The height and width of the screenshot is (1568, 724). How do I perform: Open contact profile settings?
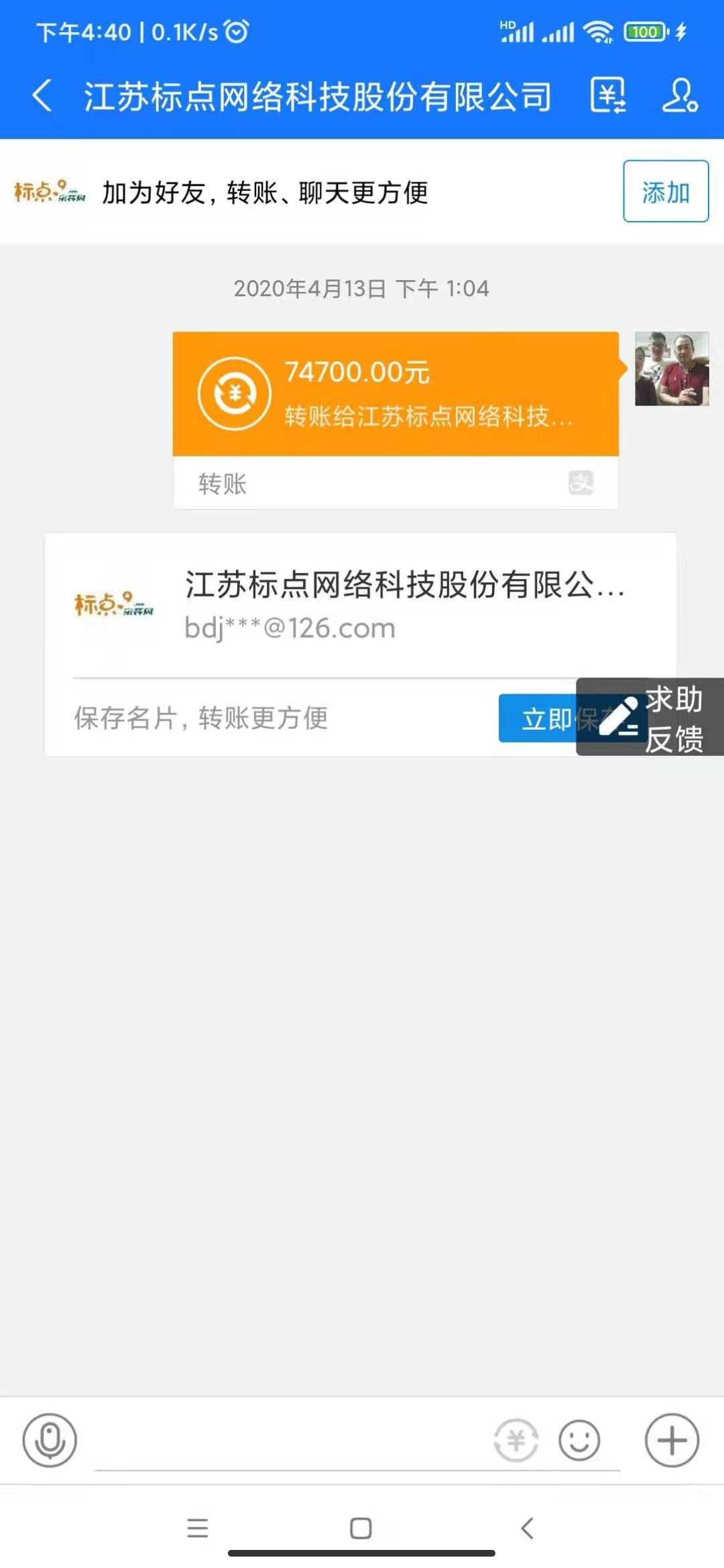(680, 95)
